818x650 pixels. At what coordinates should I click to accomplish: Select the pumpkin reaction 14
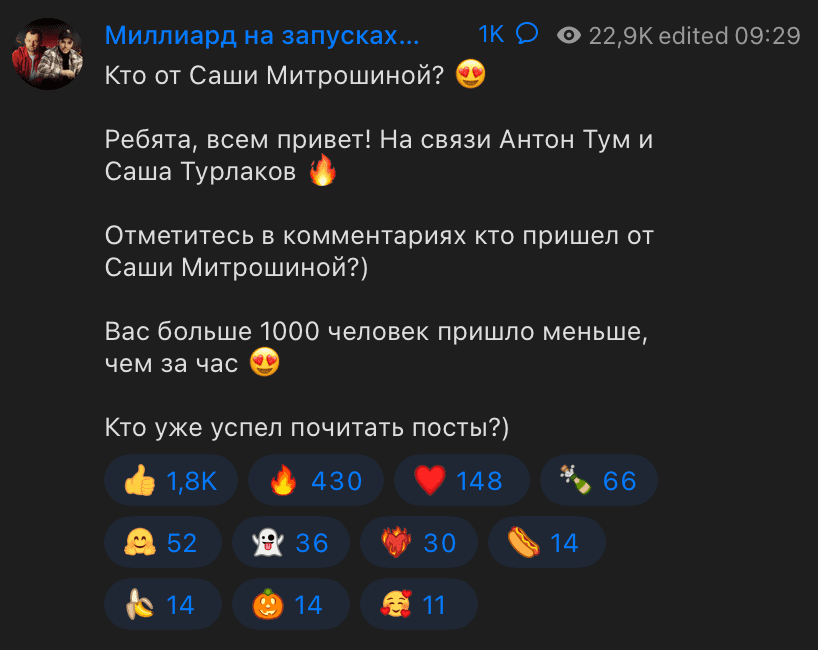click(289, 605)
